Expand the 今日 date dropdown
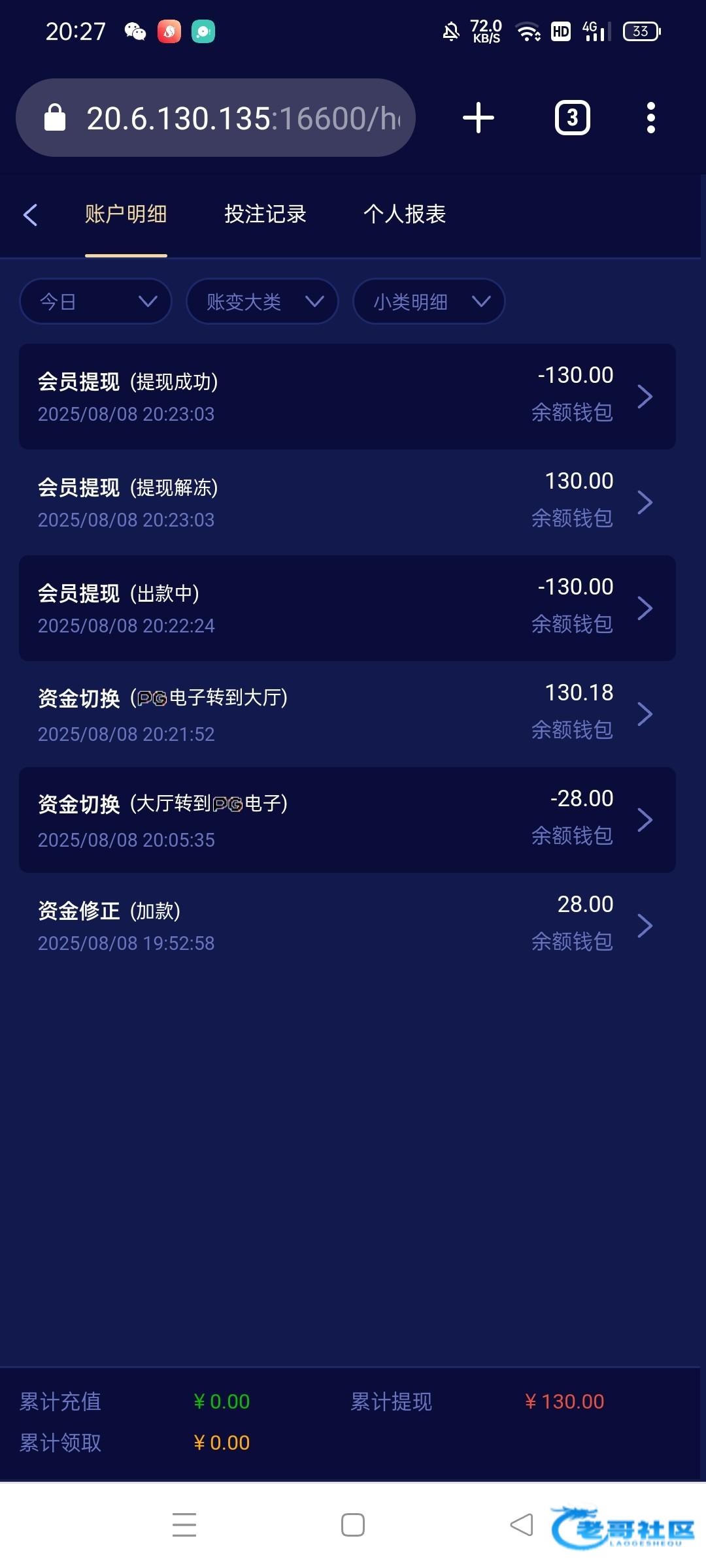706x1568 pixels. pos(95,301)
